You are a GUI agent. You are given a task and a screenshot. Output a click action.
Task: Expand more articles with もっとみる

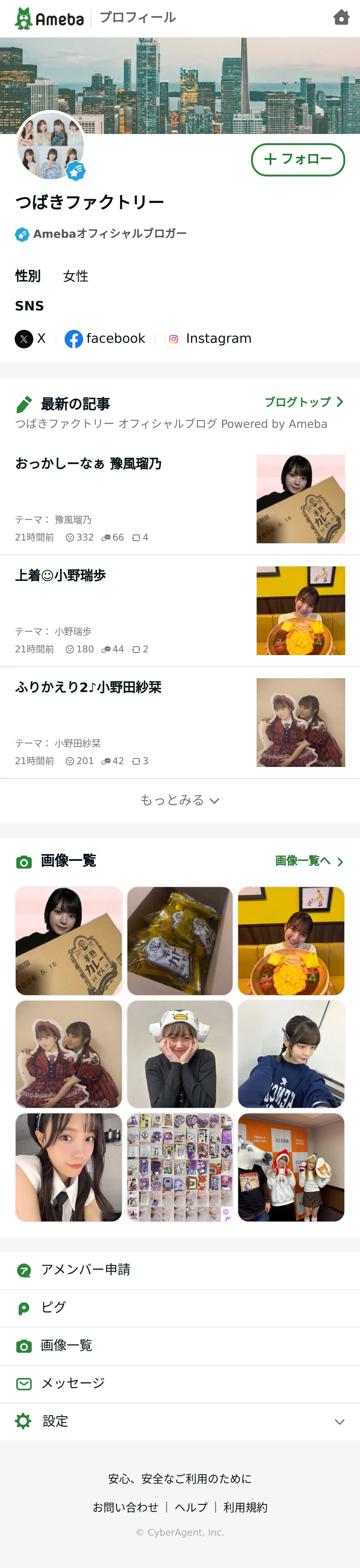[179, 800]
